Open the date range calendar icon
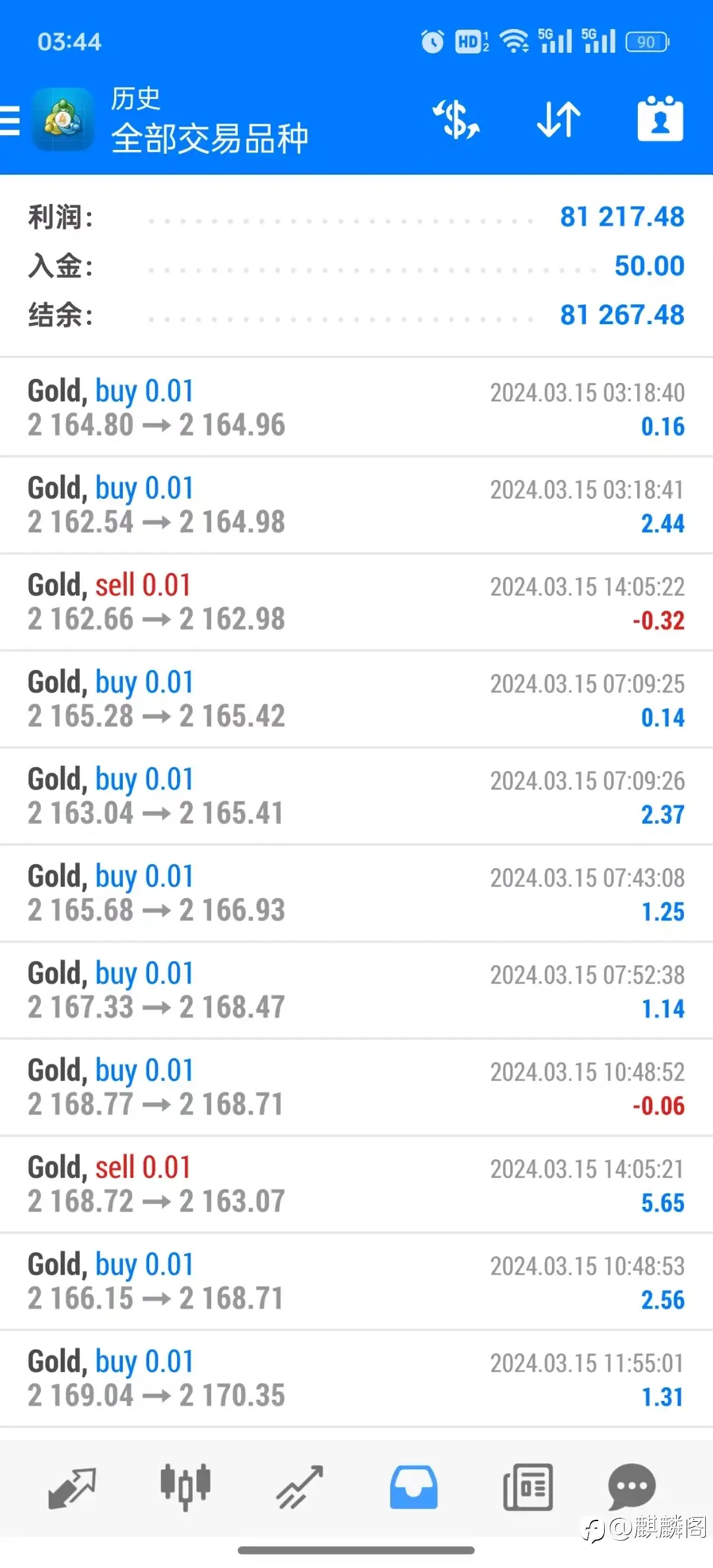Screen dimensions: 713x1568 (660, 119)
